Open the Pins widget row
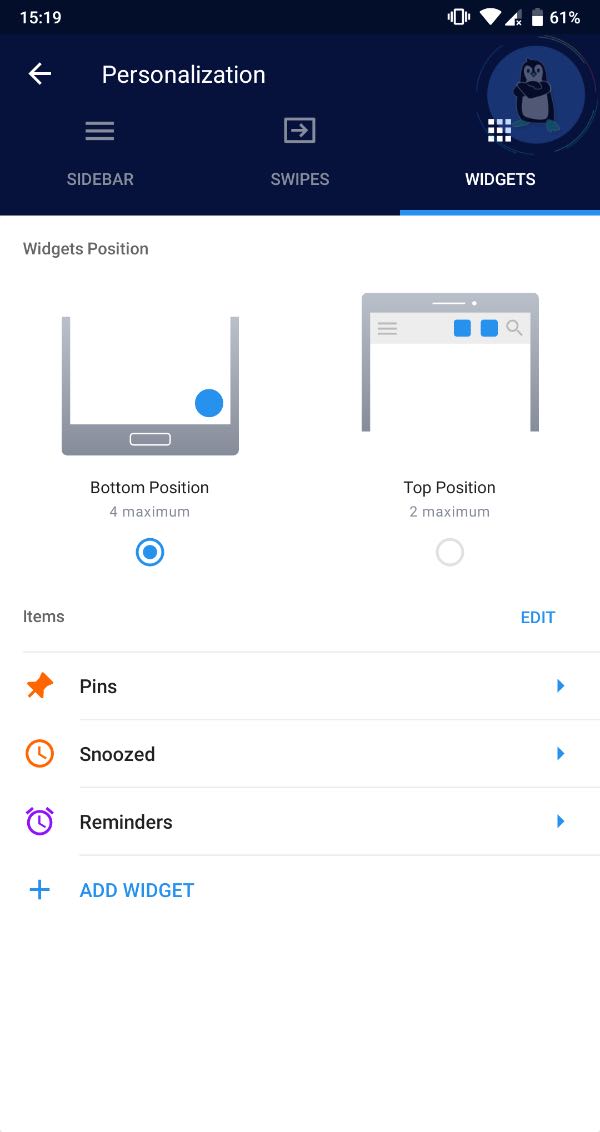Viewport: 600px width, 1132px height. 300,686
